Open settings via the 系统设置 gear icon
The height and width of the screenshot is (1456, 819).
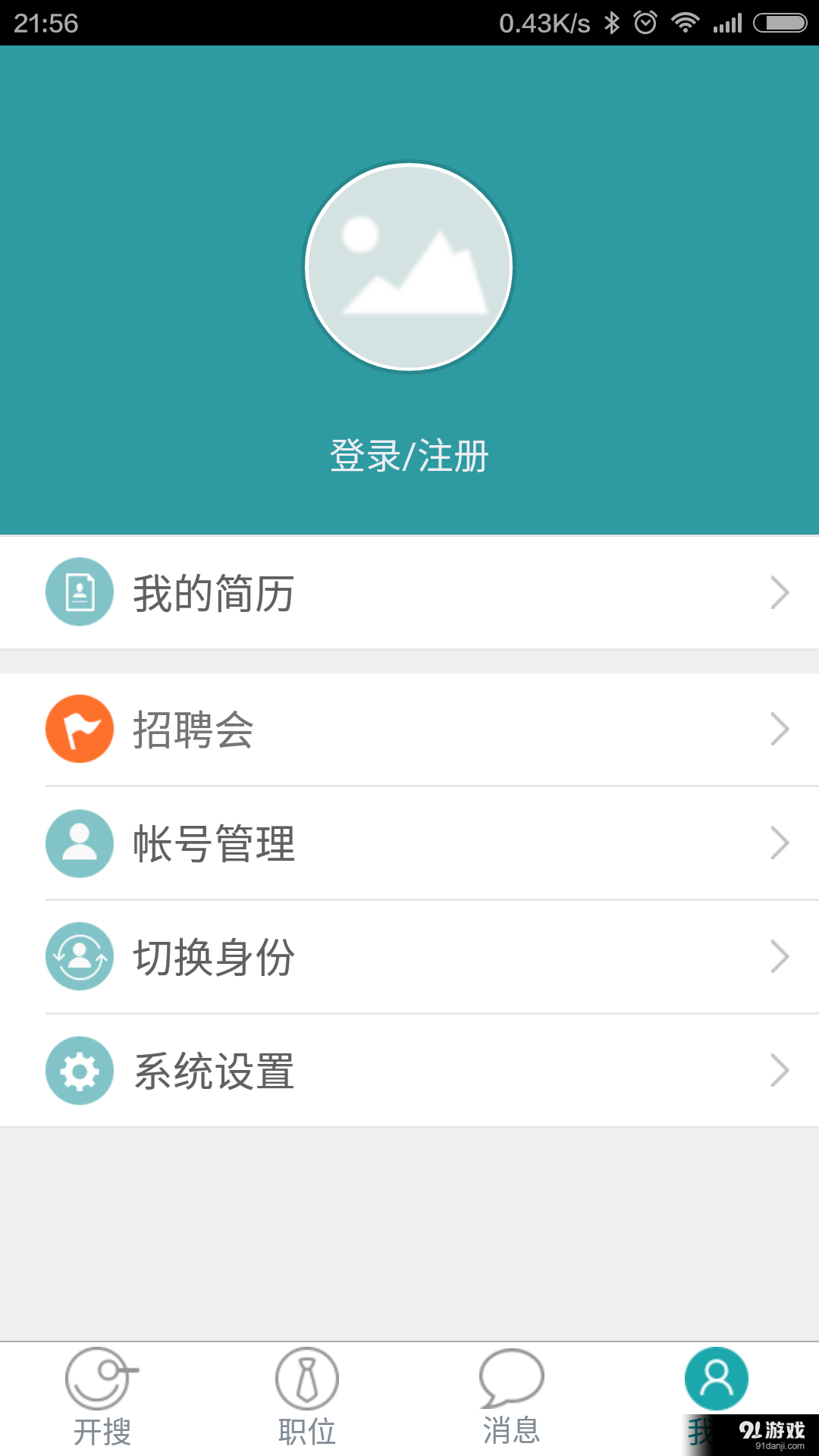point(80,1070)
